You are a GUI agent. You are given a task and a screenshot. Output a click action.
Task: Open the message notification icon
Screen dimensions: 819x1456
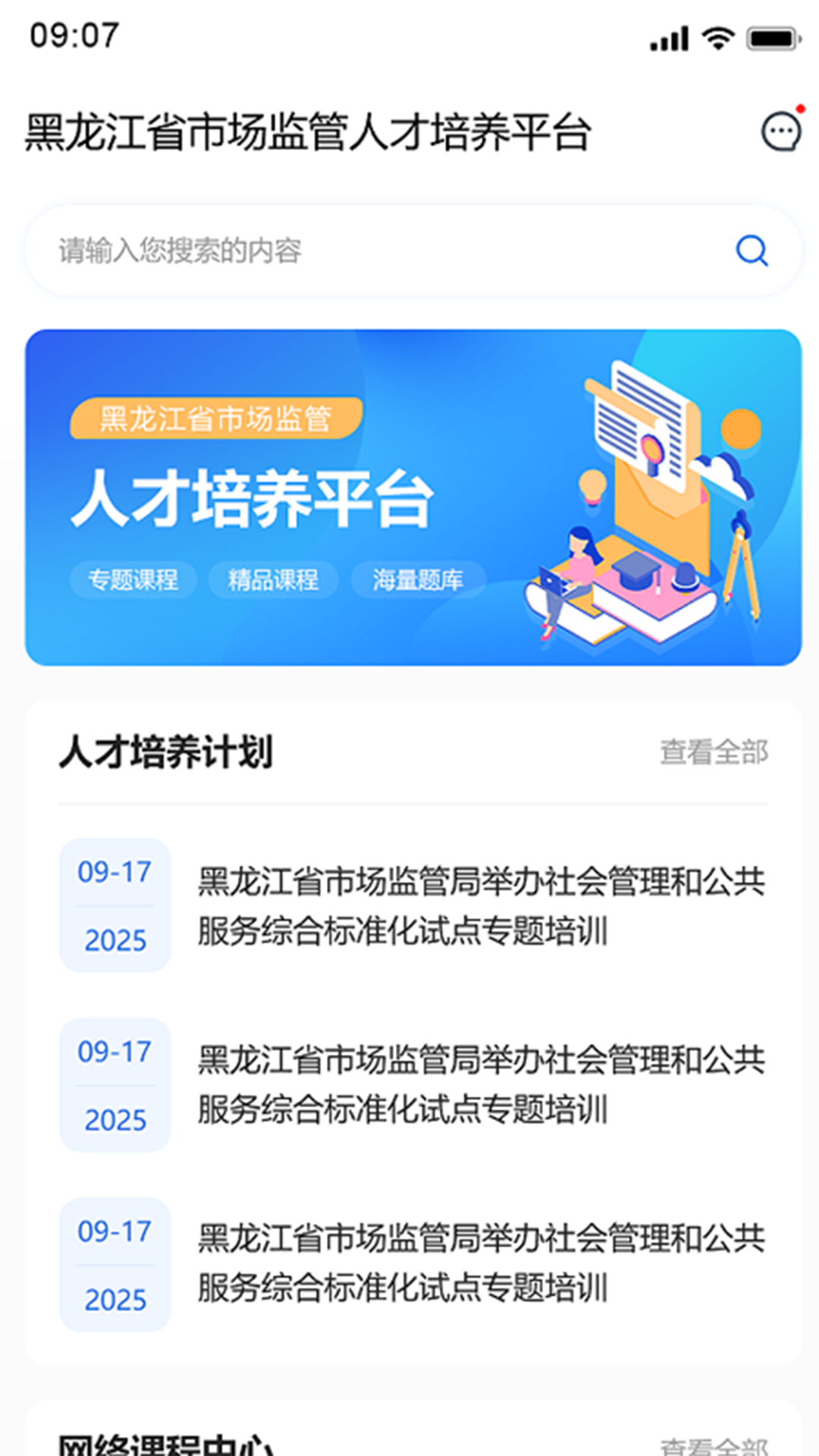(780, 131)
